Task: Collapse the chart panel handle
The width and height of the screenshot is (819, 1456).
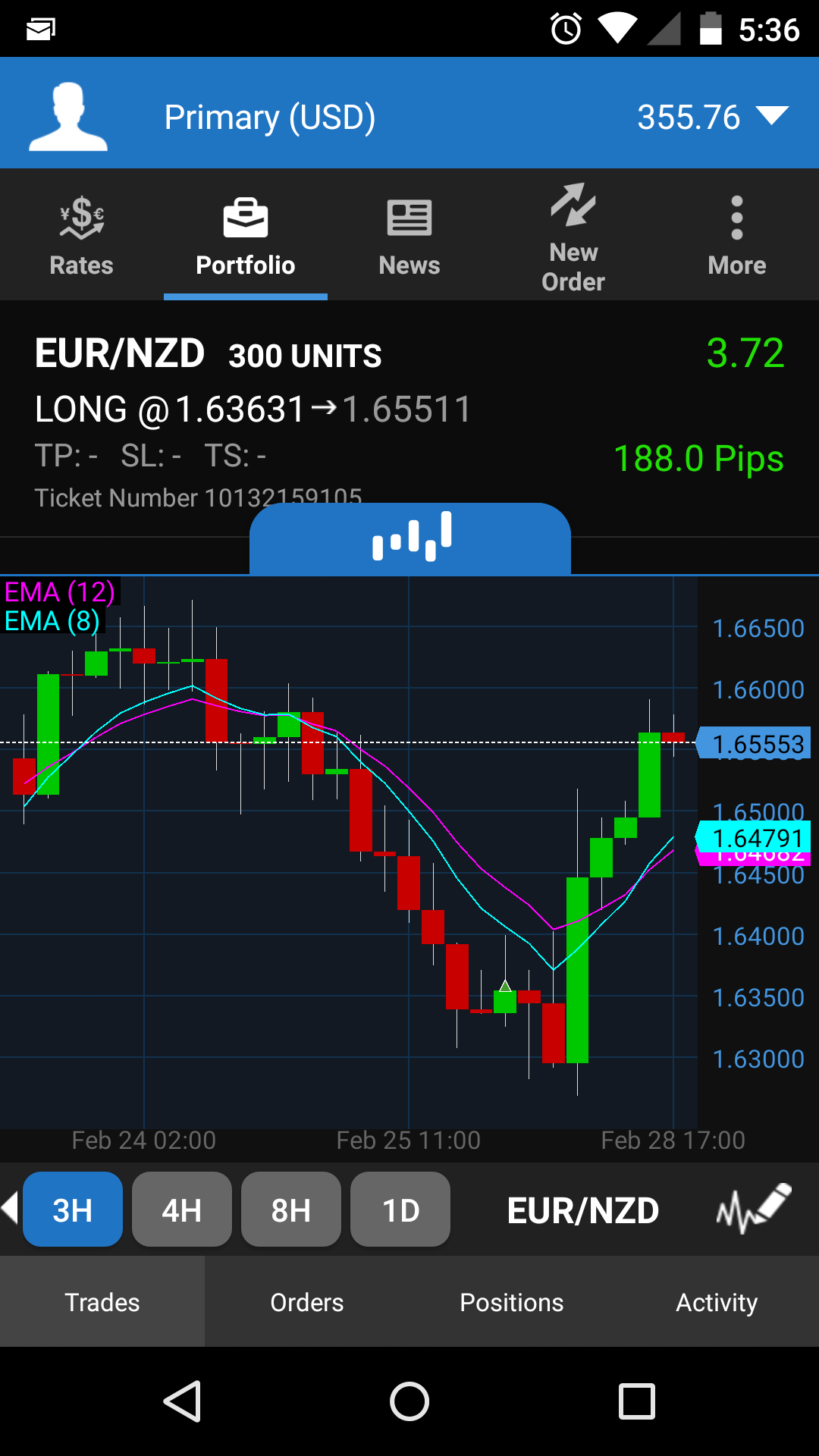Action: point(410,537)
